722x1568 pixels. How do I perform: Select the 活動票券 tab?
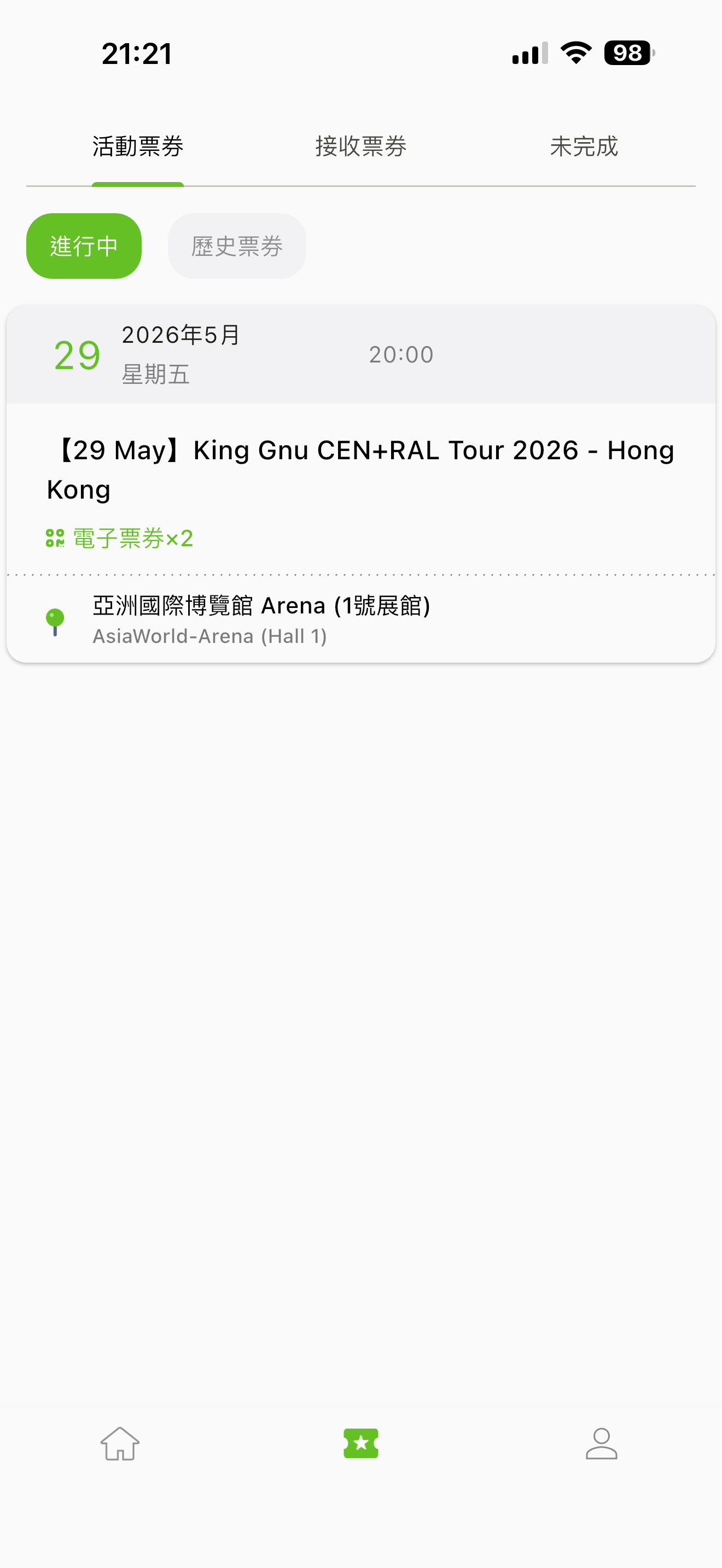138,147
